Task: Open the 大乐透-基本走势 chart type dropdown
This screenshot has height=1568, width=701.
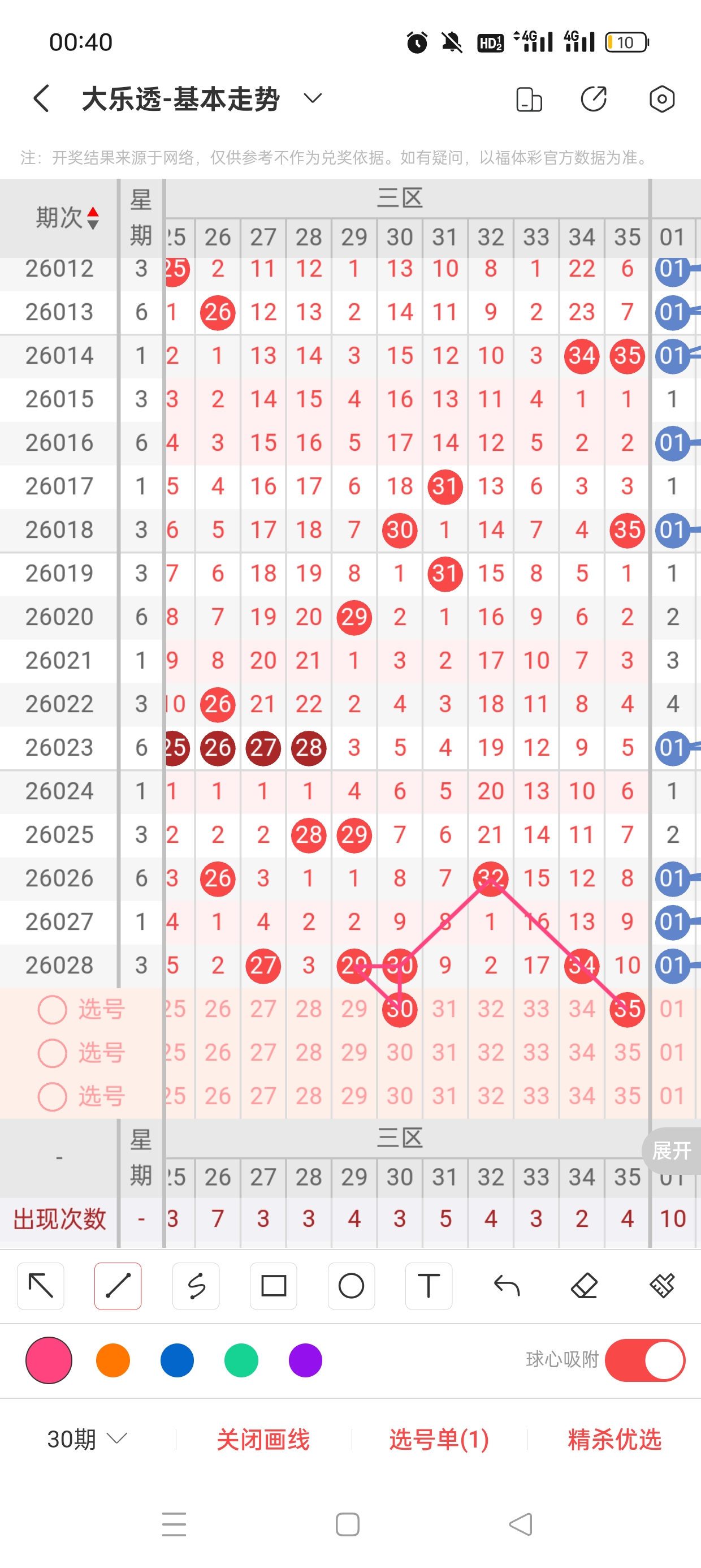Action: click(312, 98)
